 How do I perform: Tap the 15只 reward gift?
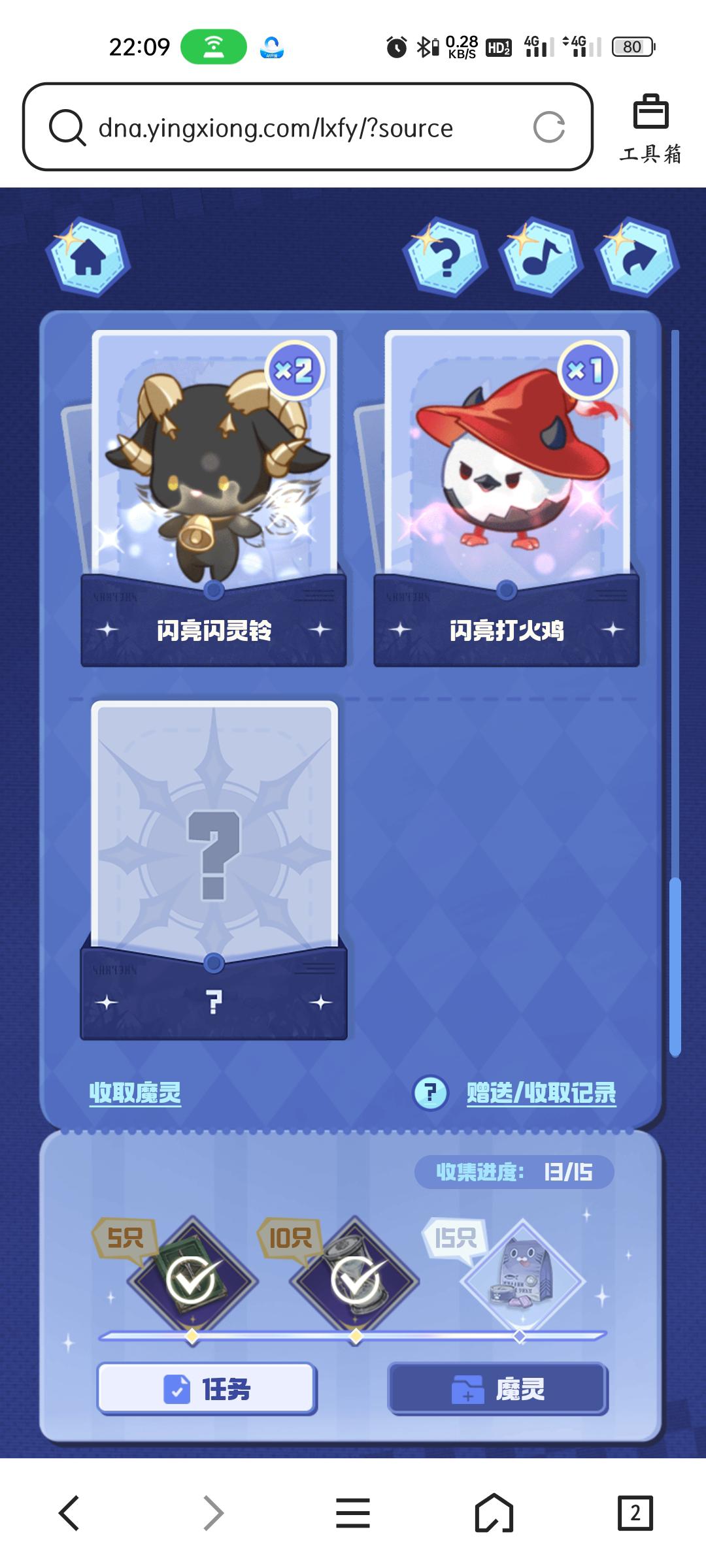[x=522, y=1281]
